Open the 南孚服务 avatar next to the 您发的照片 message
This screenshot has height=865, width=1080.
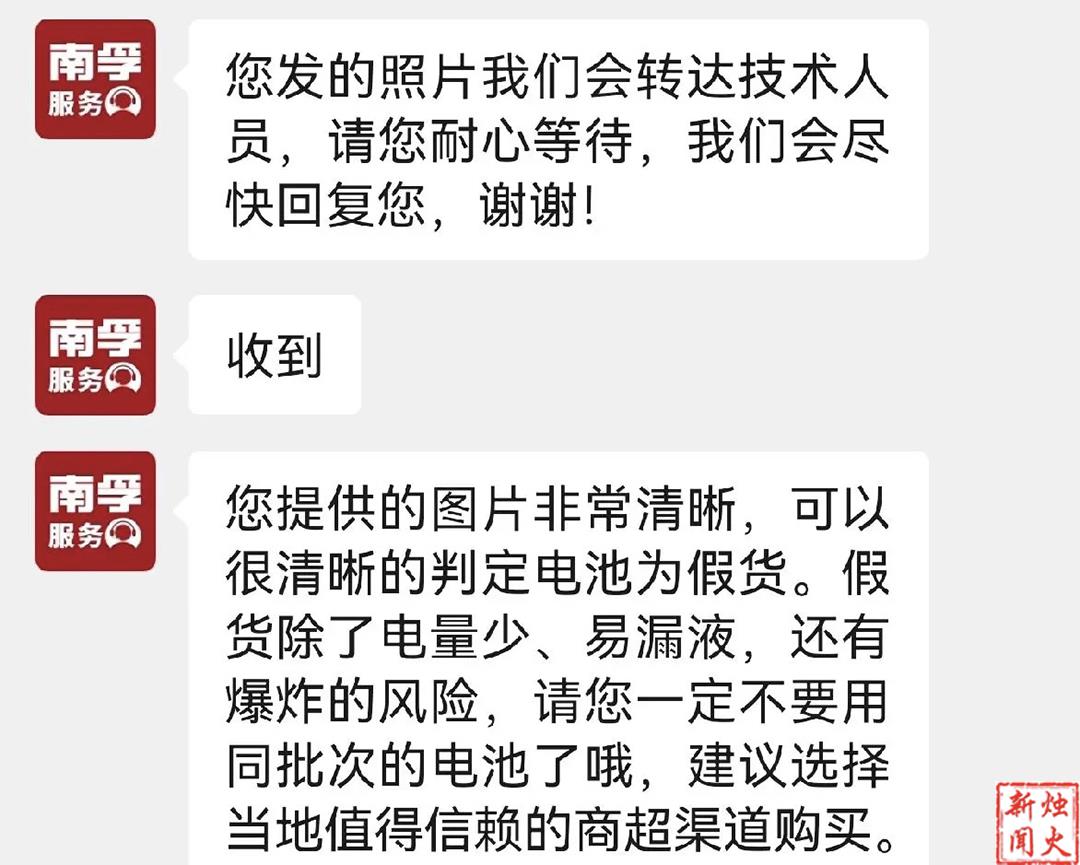click(x=95, y=79)
